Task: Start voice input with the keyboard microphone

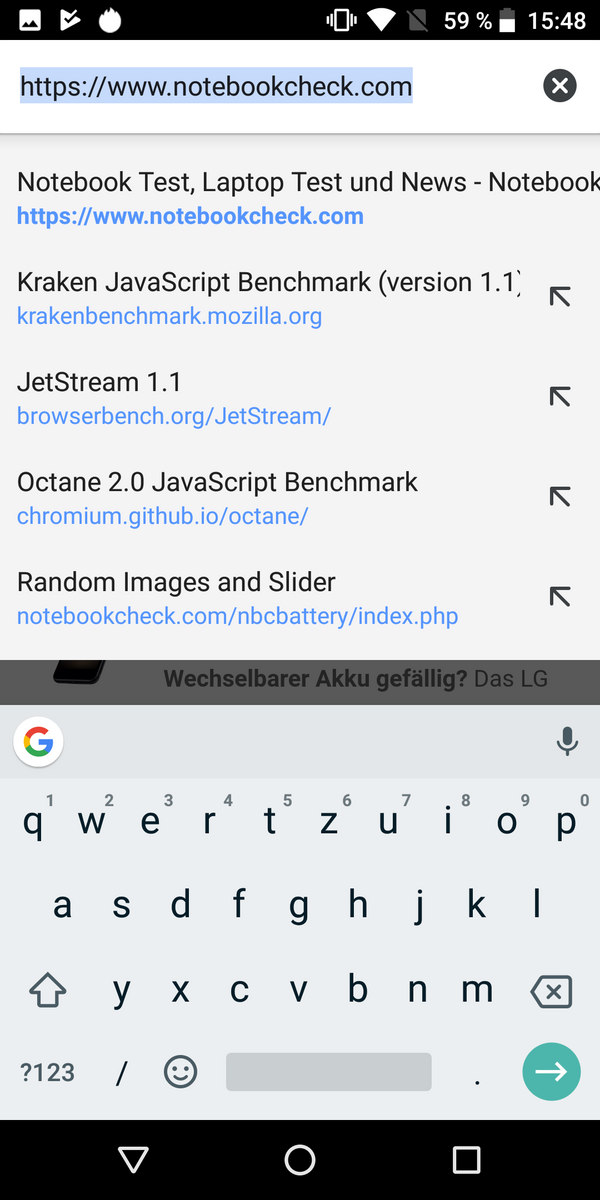Action: (x=566, y=741)
